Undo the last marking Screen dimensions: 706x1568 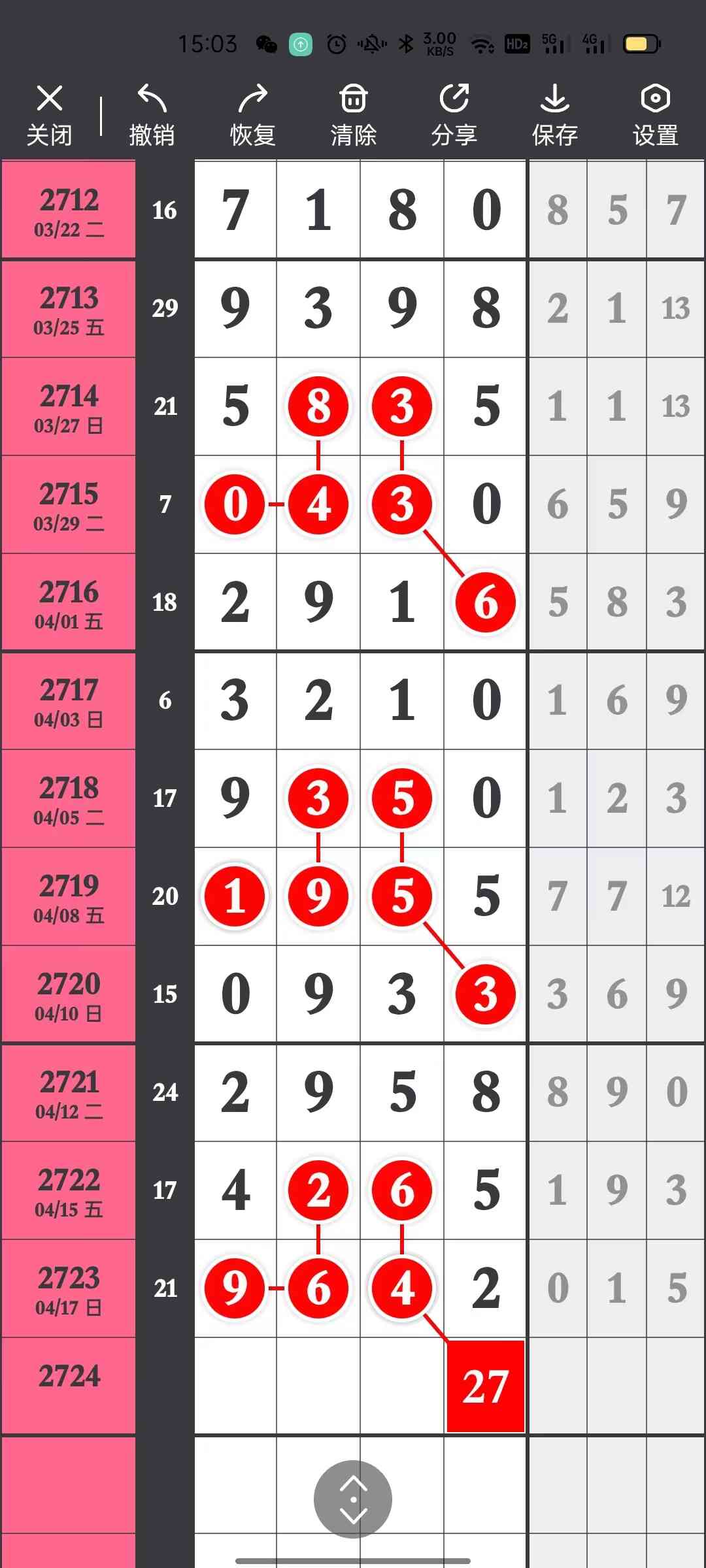click(x=152, y=114)
